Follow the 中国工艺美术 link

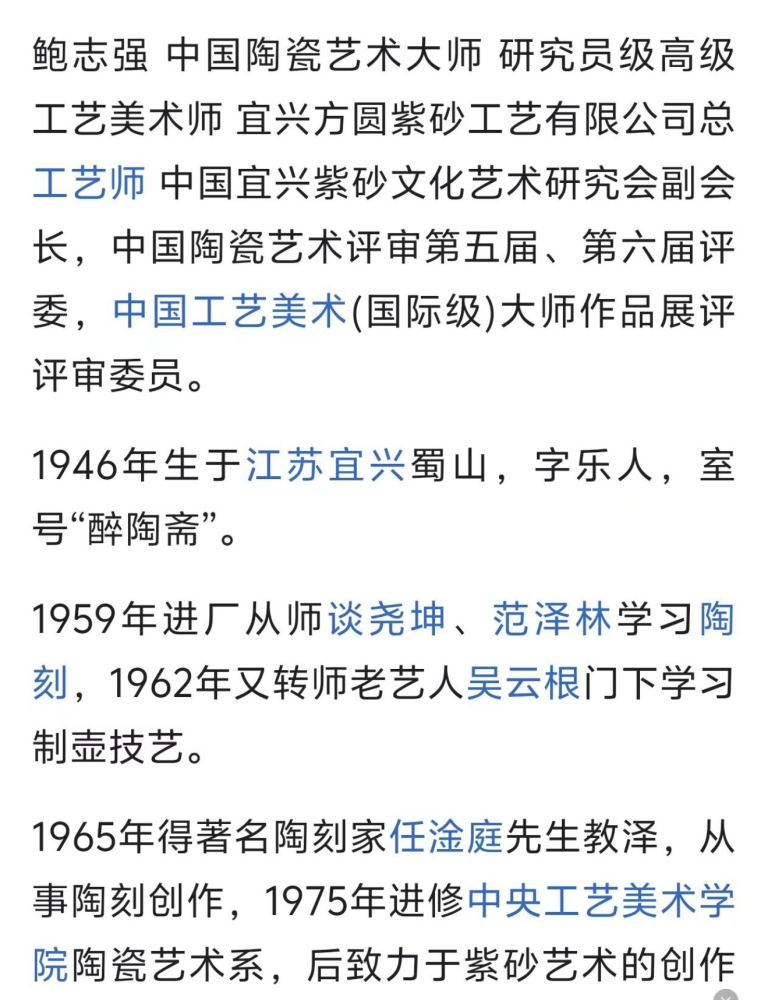pyautogui.click(x=230, y=312)
